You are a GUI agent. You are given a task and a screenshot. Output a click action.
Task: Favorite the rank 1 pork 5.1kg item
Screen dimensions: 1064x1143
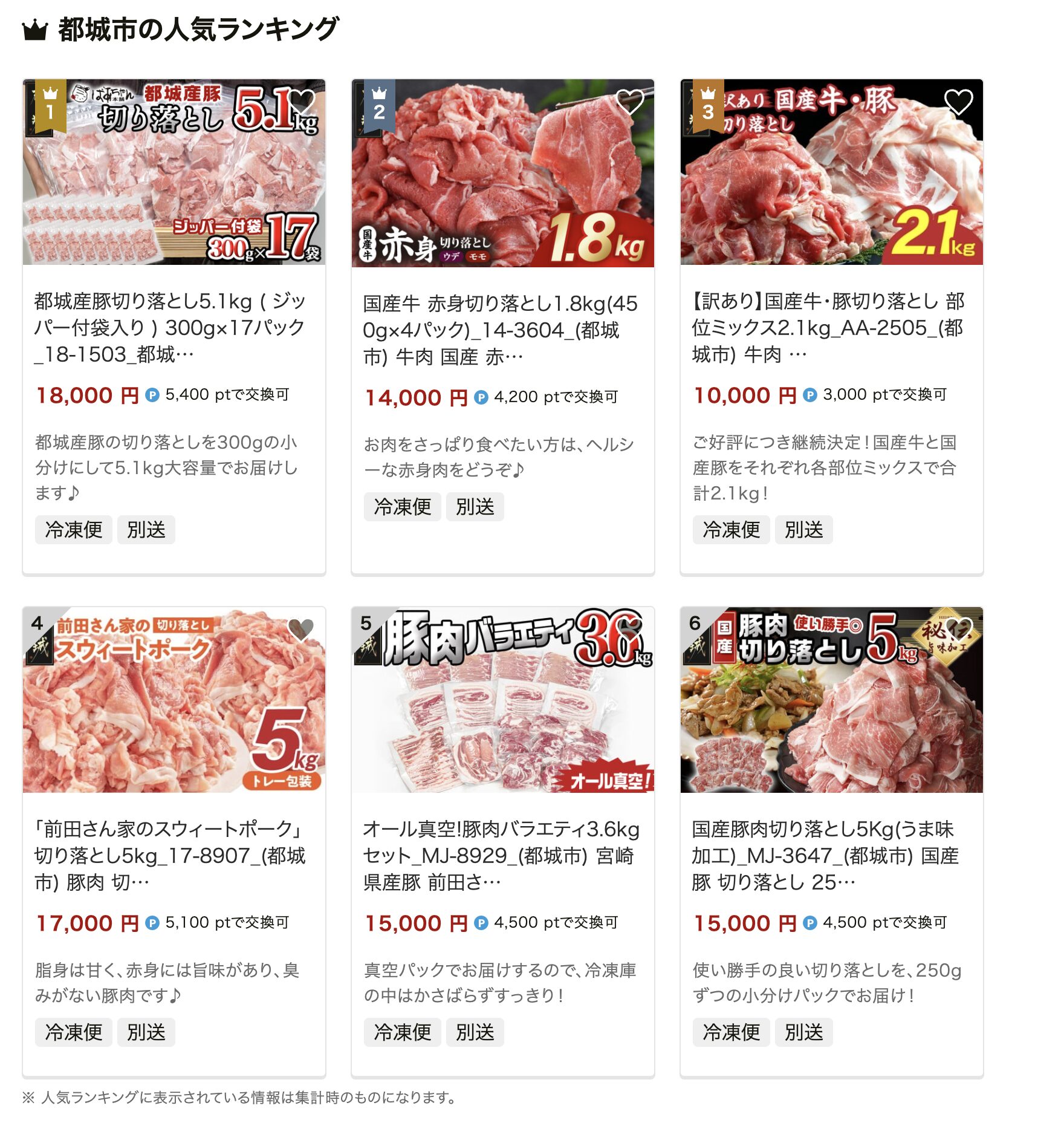pyautogui.click(x=300, y=102)
